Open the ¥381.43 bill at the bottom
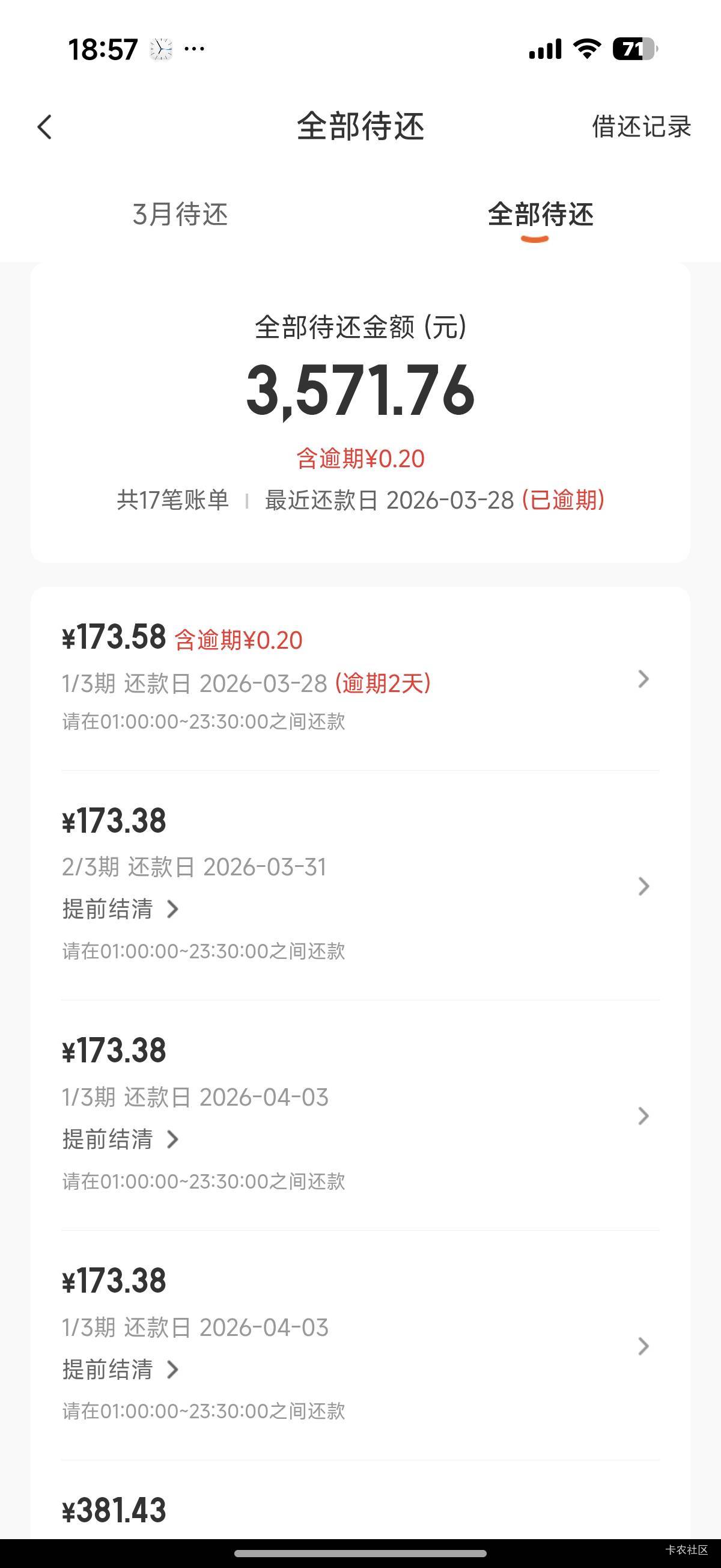This screenshot has height=1568, width=721. click(x=360, y=1511)
